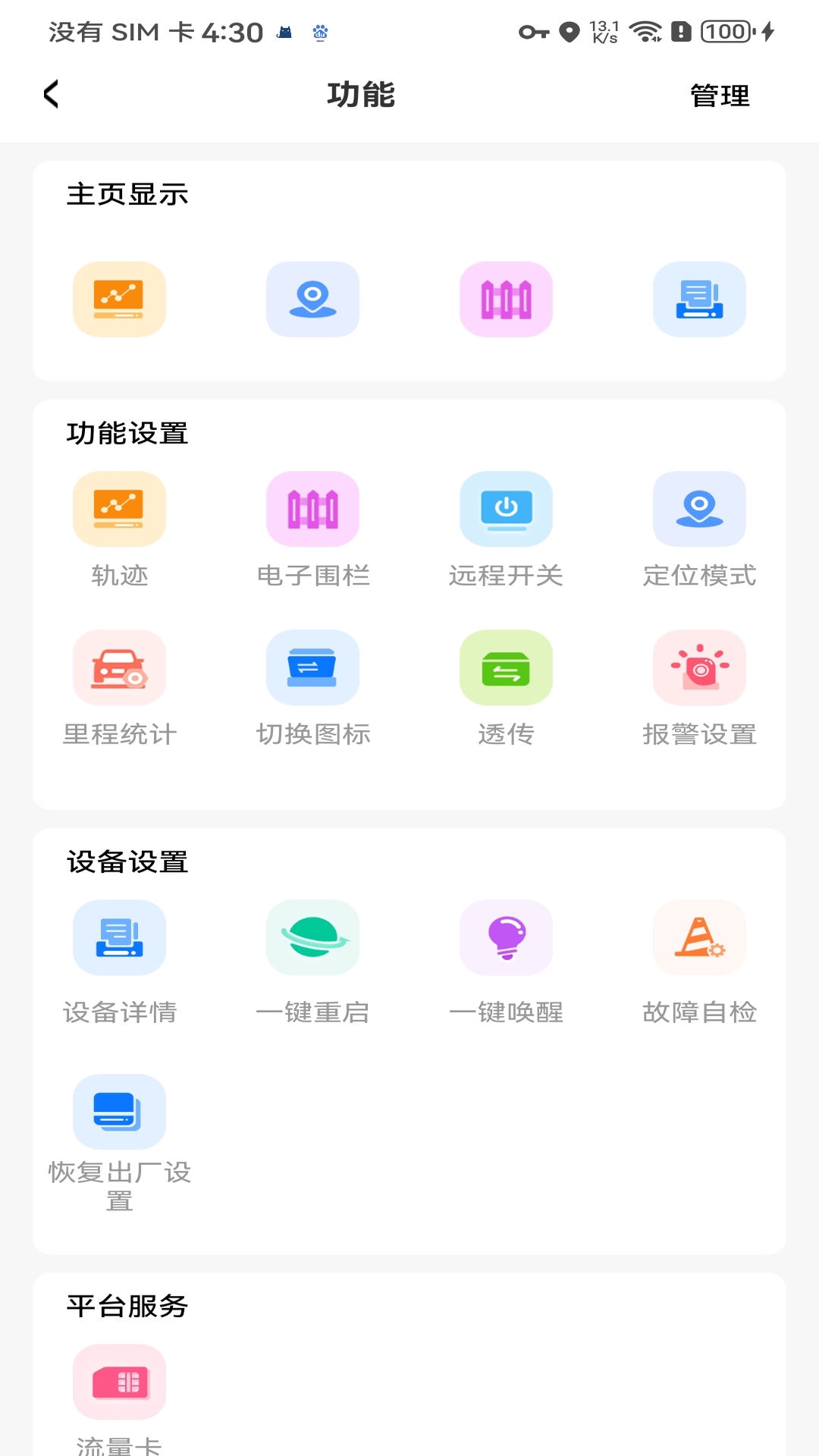Select the 远程开关 remote switch

pos(506,509)
